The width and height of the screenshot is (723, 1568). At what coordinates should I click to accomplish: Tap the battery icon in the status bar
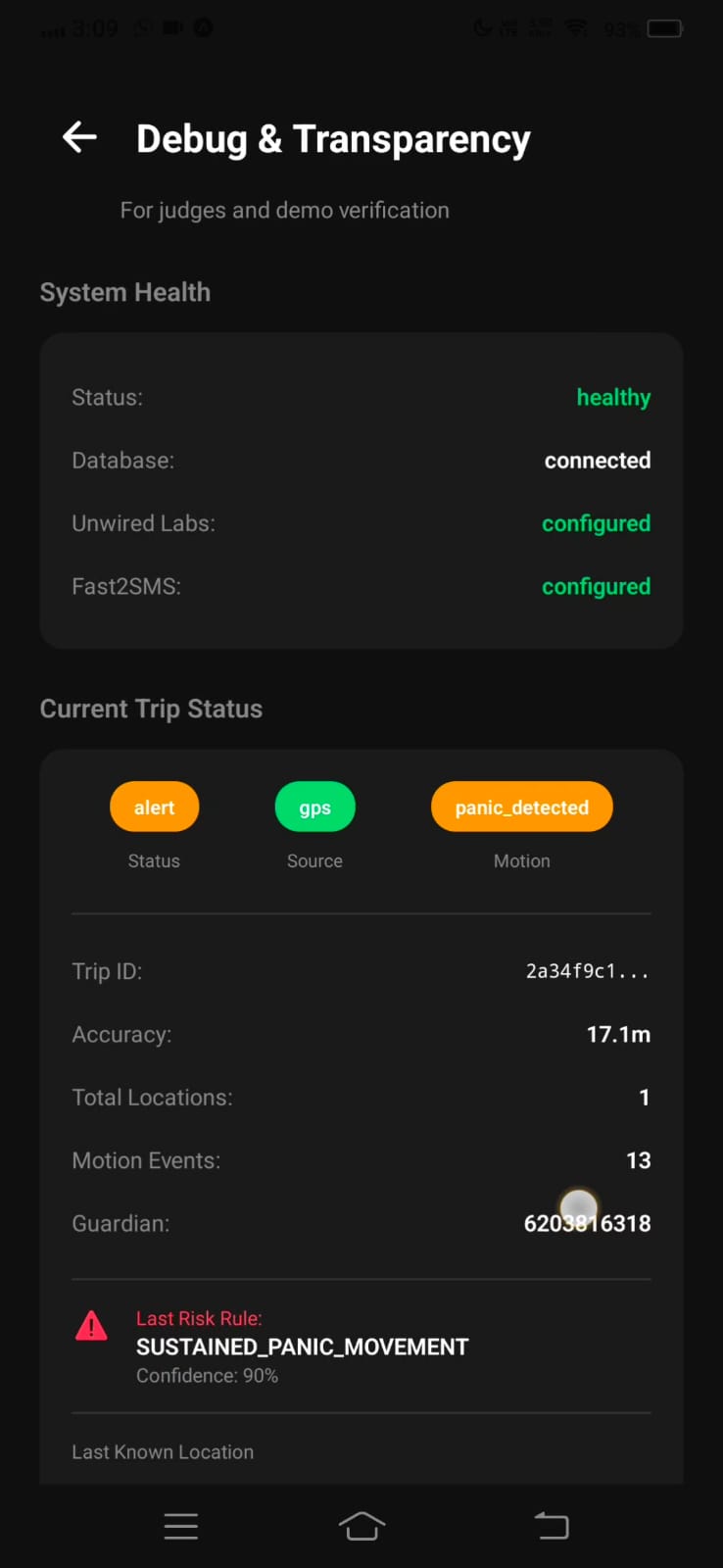click(665, 28)
